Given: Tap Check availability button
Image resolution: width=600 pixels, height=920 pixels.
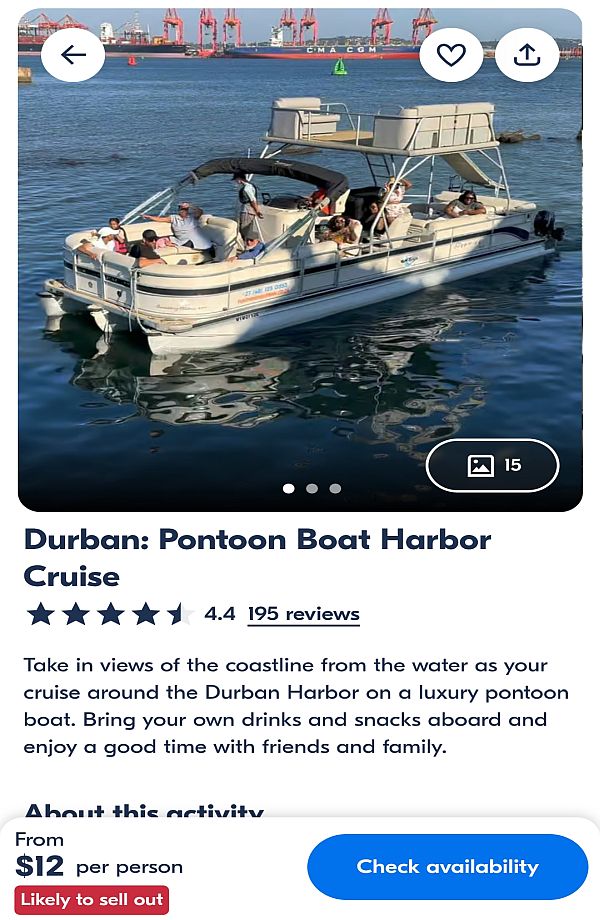Looking at the screenshot, I should click(x=447, y=866).
